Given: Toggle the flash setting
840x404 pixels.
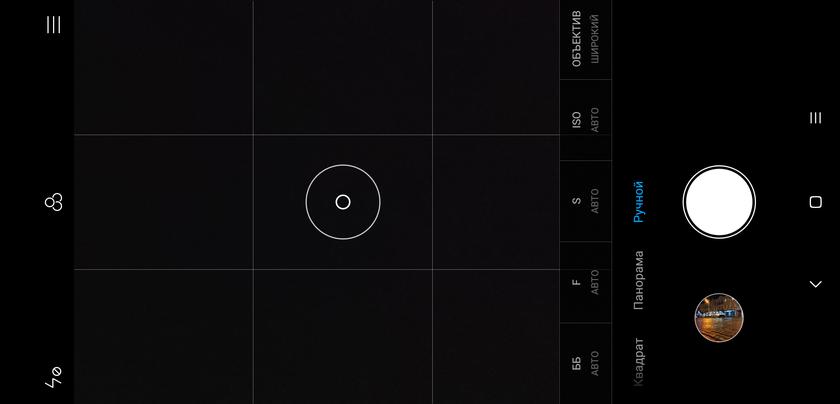Looking at the screenshot, I should 53,377.
